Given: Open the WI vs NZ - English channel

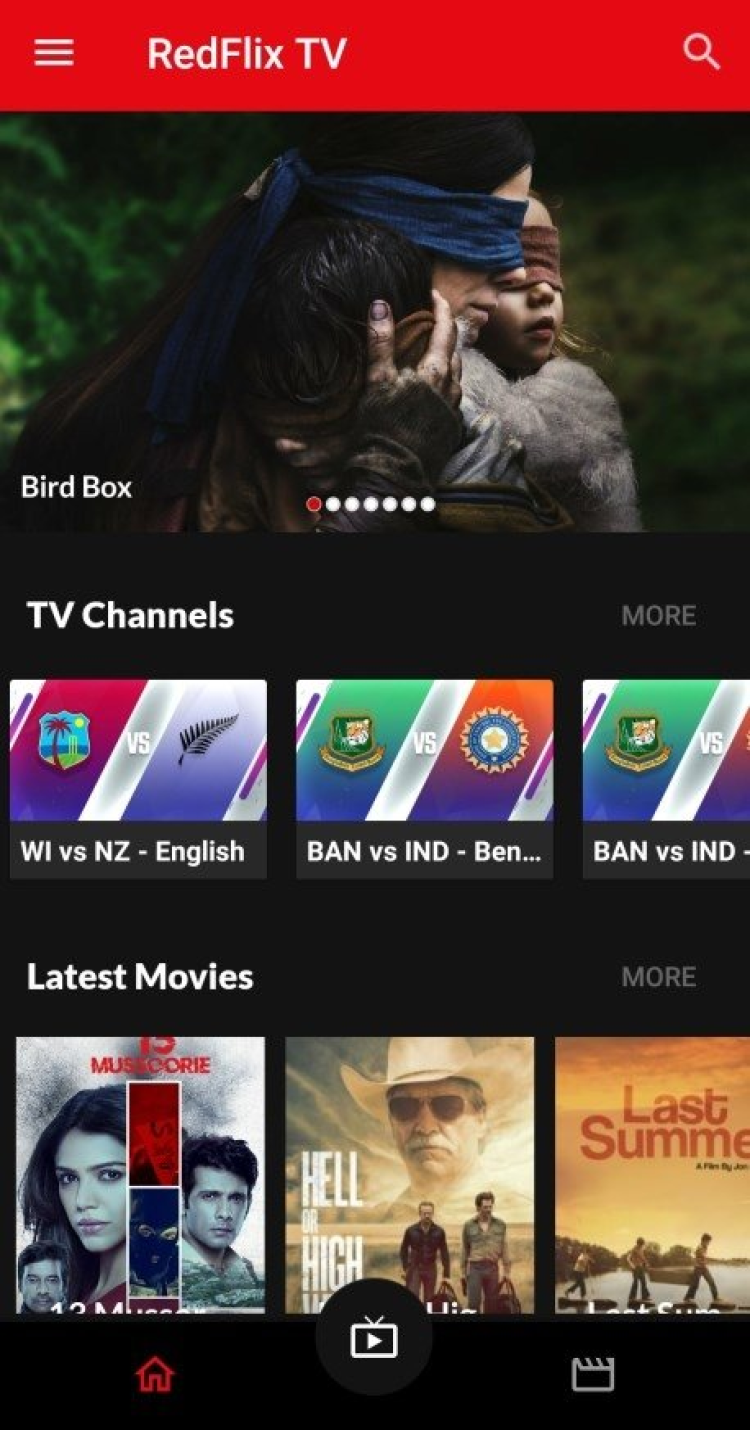Looking at the screenshot, I should coord(138,779).
